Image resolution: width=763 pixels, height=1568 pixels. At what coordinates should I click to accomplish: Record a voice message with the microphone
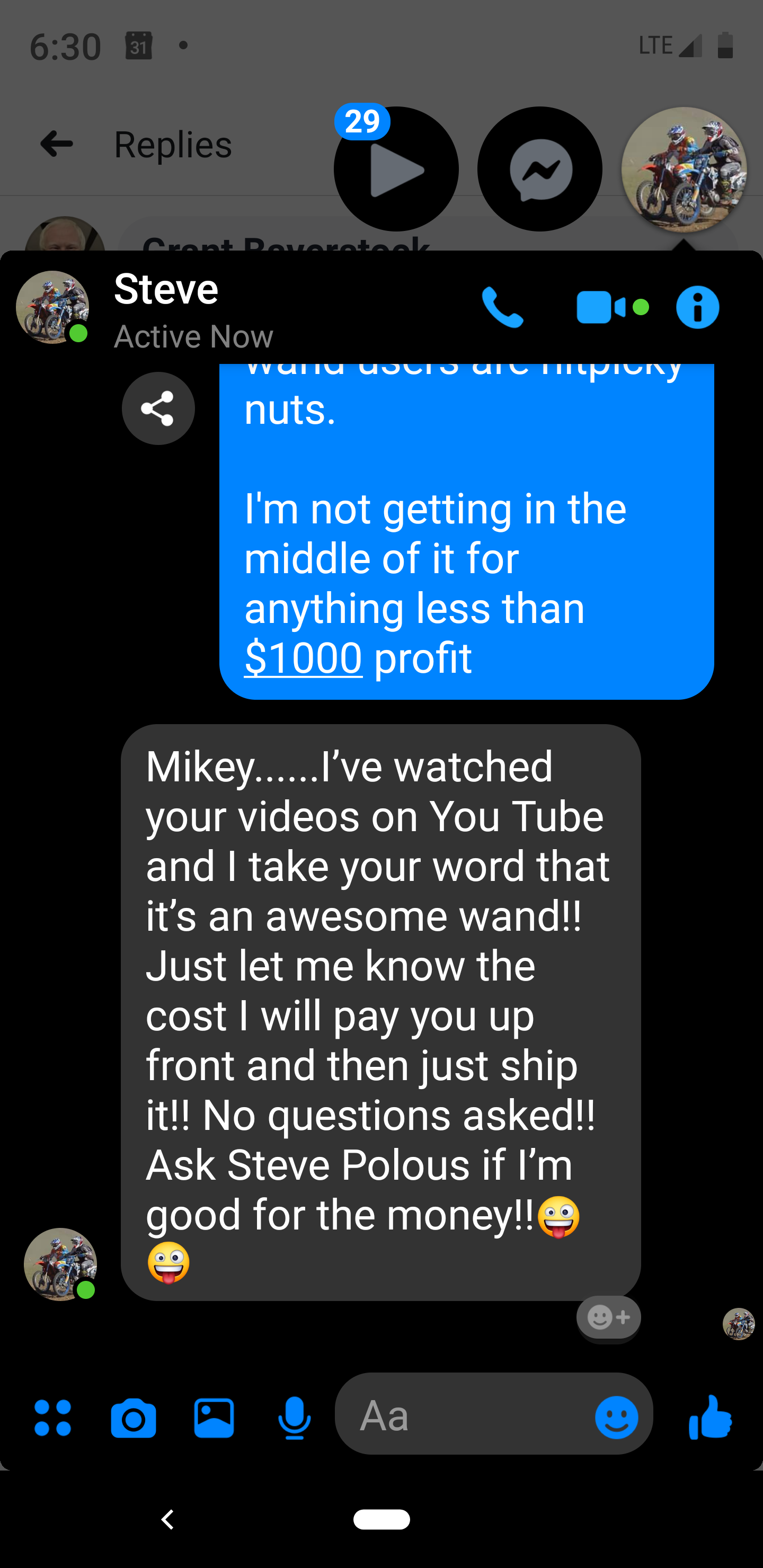click(294, 1418)
